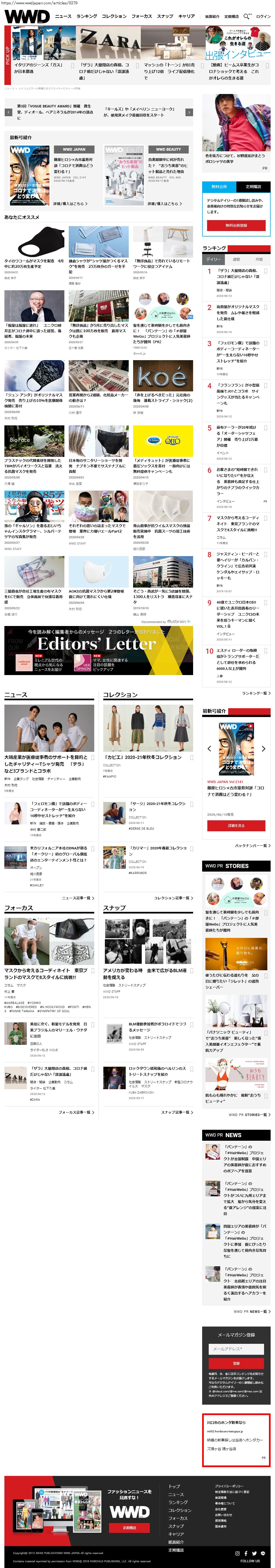Tap the ログイン login link
The image size is (275, 1568).
(x=263, y=16)
